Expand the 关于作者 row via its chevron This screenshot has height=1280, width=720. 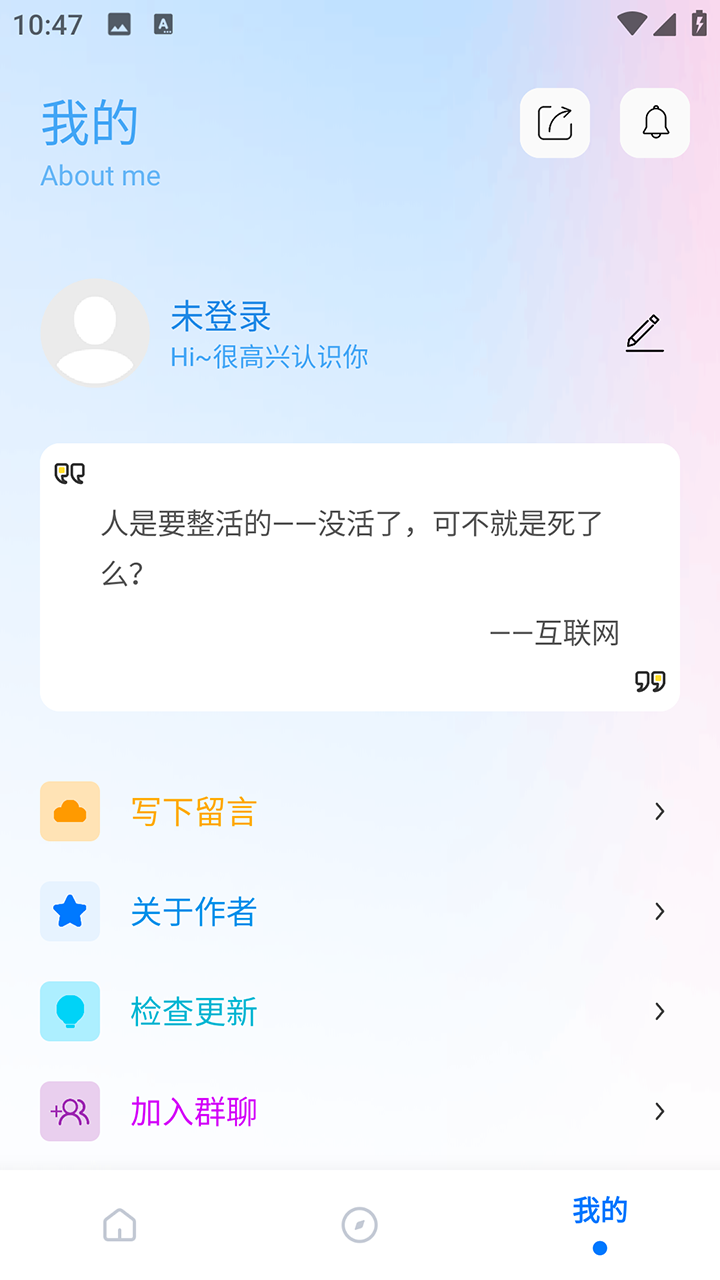pyautogui.click(x=659, y=911)
